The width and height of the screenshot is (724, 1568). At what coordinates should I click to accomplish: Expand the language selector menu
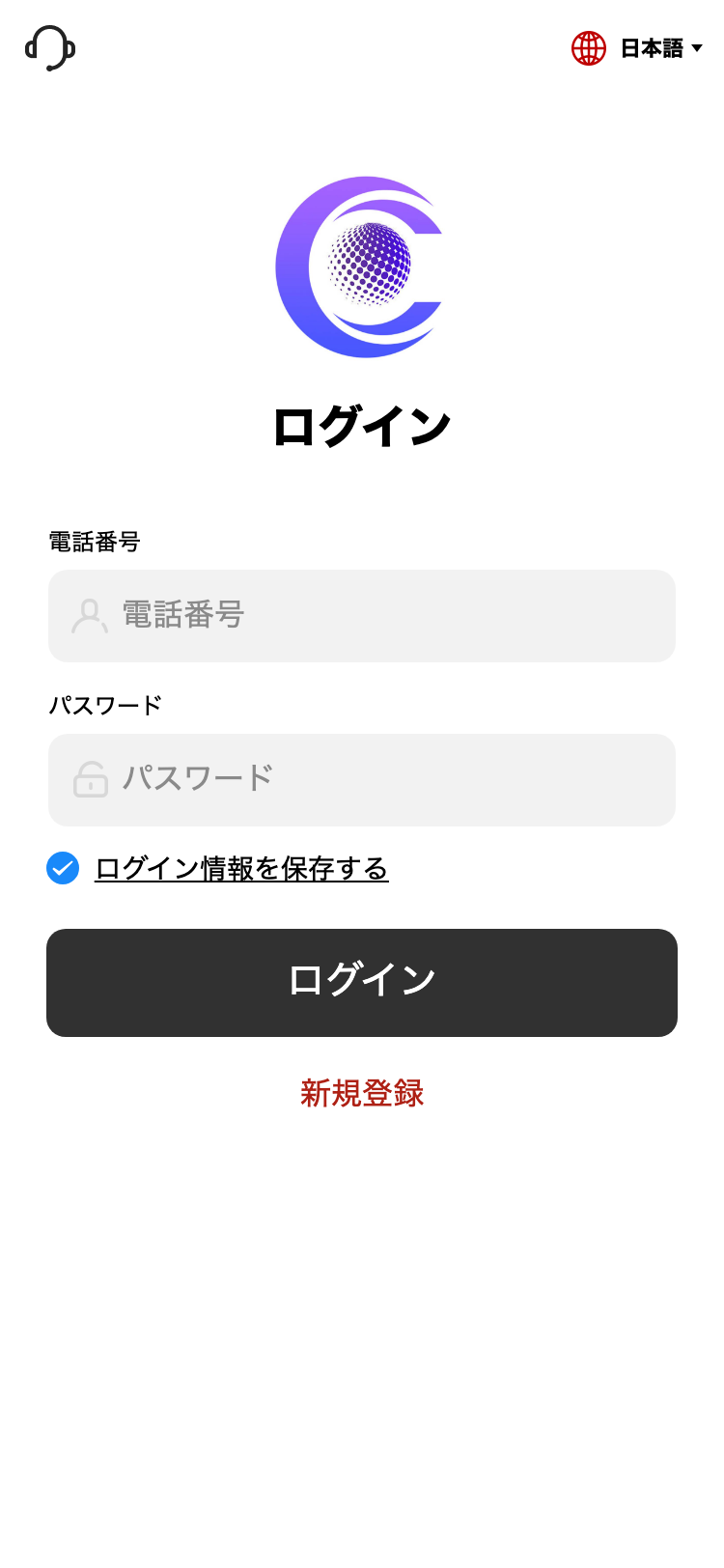pyautogui.click(x=656, y=46)
